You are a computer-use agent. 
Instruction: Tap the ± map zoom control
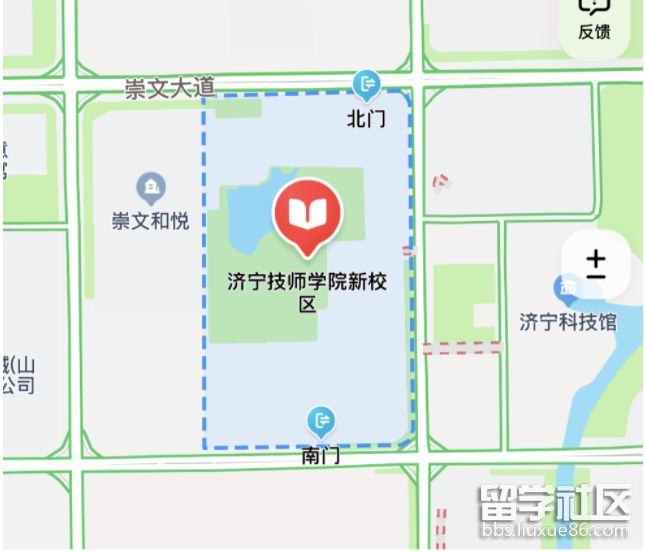pos(596,265)
